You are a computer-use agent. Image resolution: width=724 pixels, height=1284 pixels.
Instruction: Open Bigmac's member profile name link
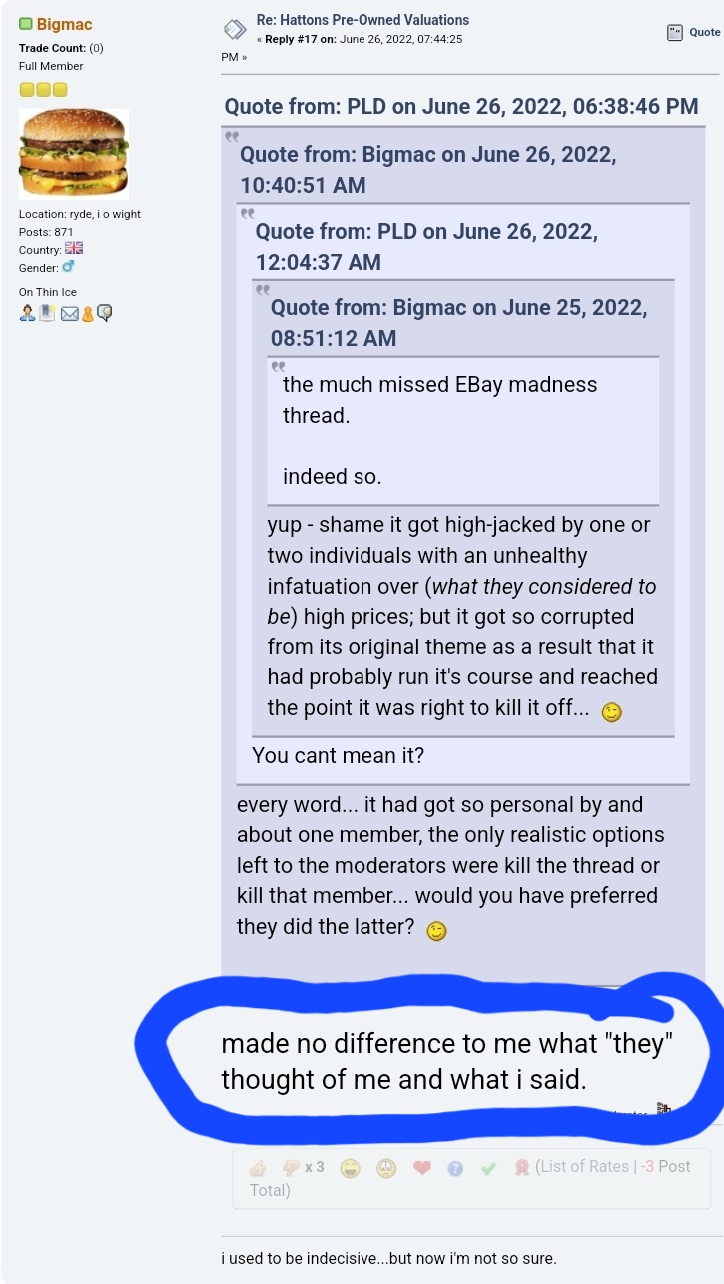click(x=64, y=24)
